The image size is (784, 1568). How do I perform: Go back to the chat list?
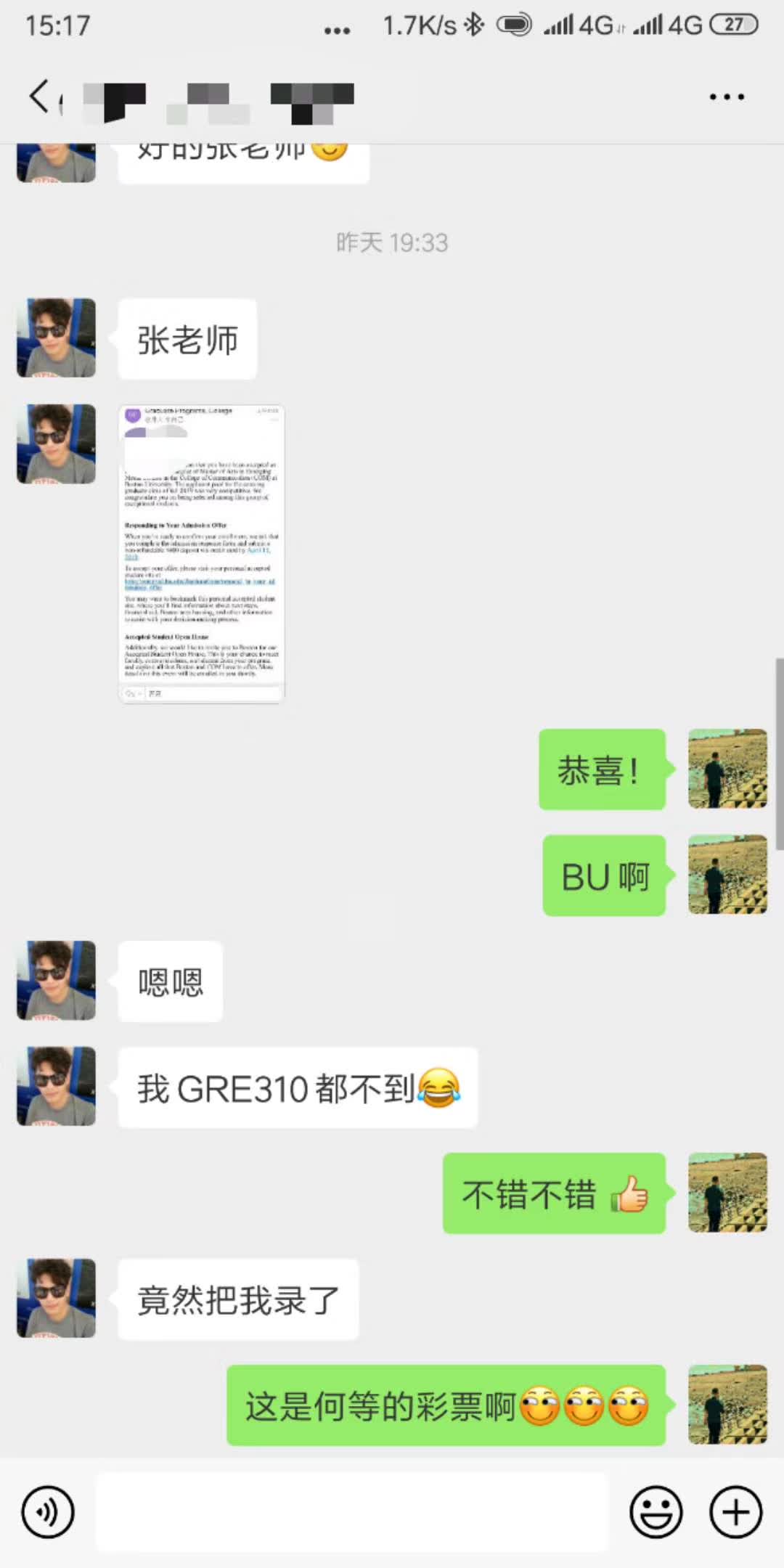click(41, 97)
